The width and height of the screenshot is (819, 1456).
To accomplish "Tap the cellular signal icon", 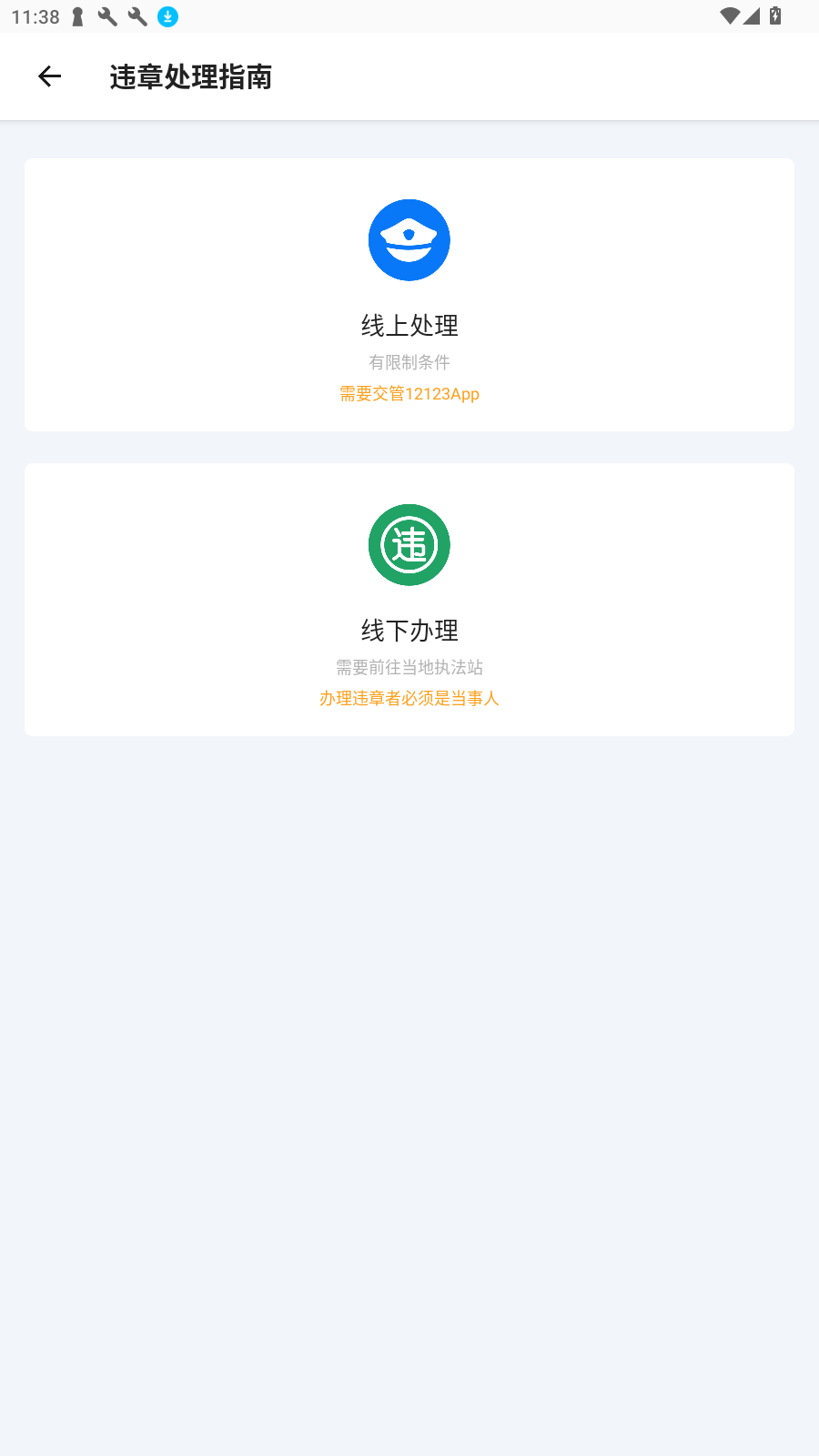I will (x=752, y=15).
